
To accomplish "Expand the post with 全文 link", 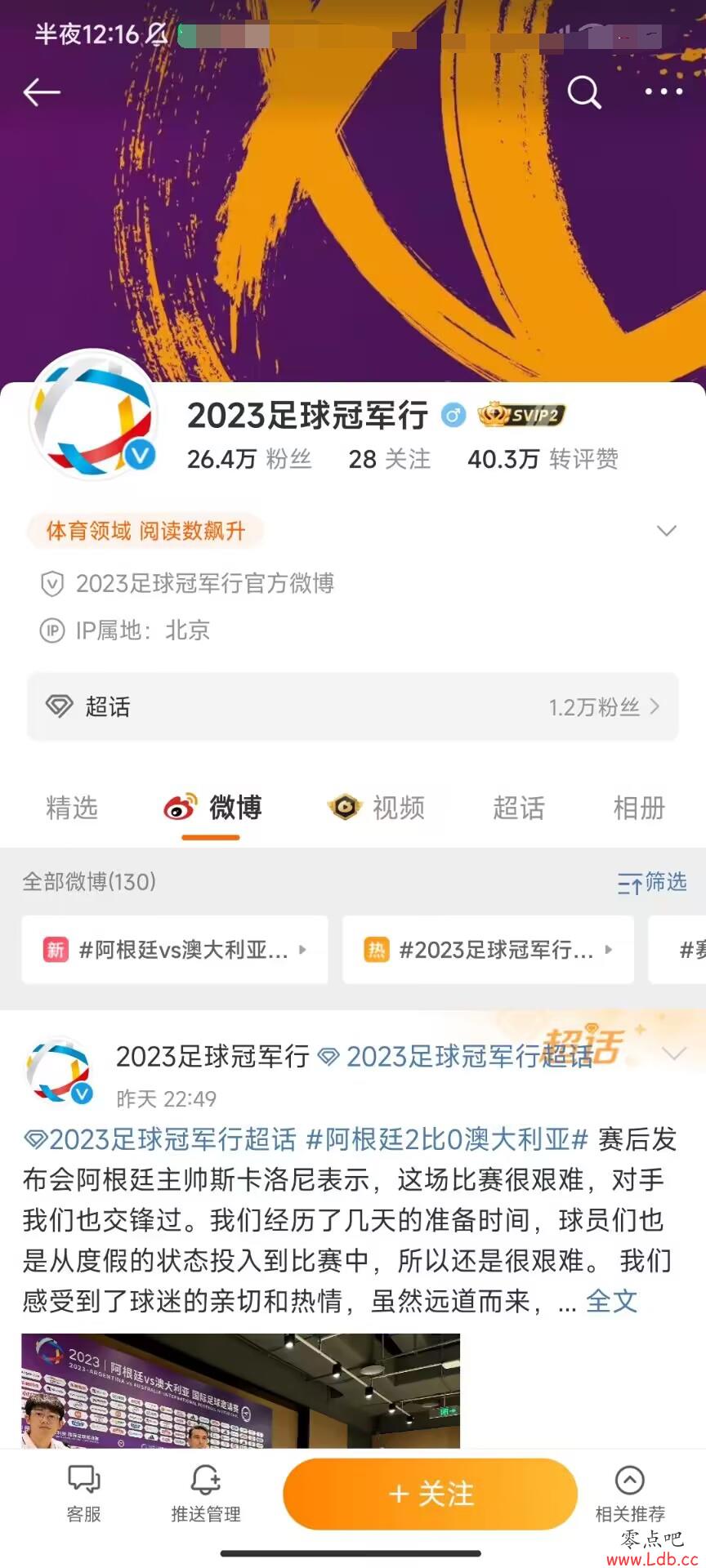I will coord(611,1301).
